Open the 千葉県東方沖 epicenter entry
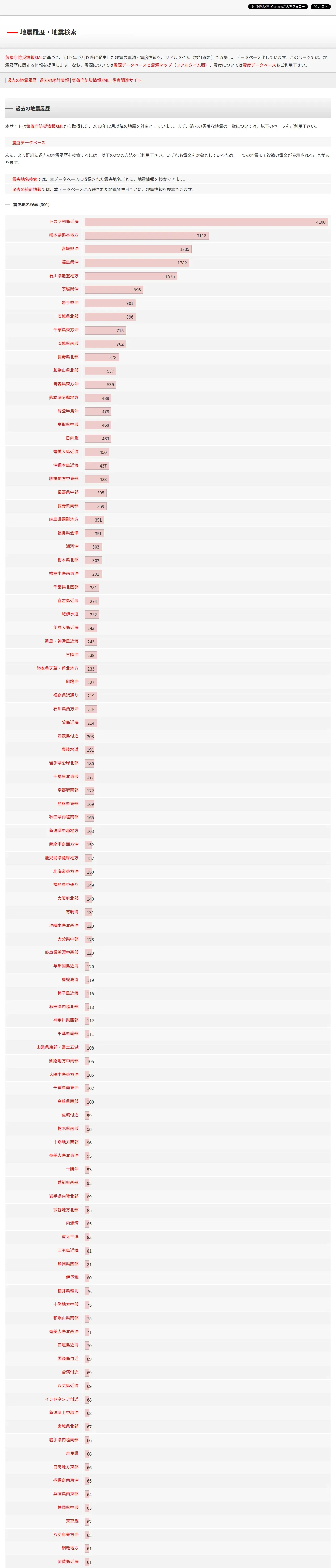This screenshot has height=1568, width=336. [x=66, y=330]
